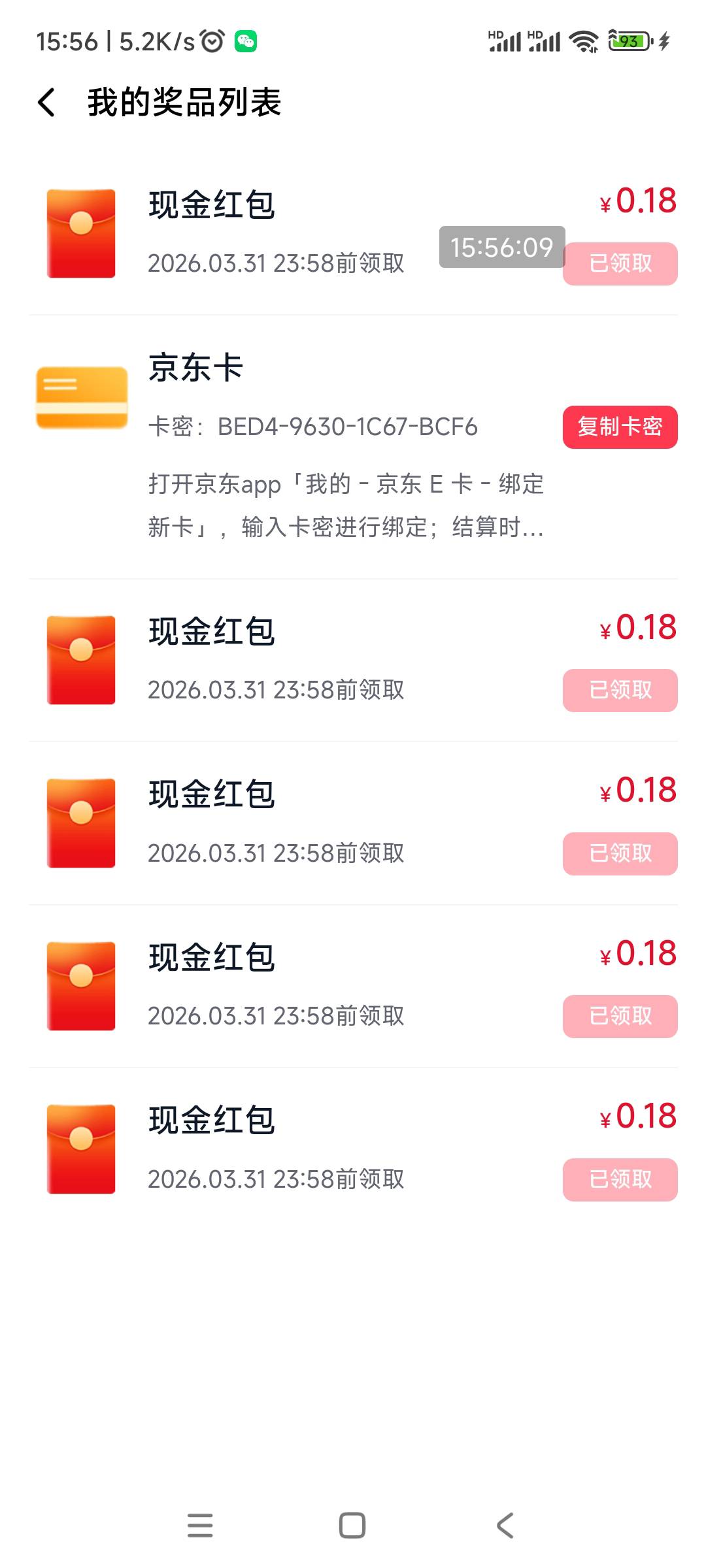Viewport: 706px width, 1568px height.
Task: Go back from the prize list page
Action: click(x=47, y=103)
